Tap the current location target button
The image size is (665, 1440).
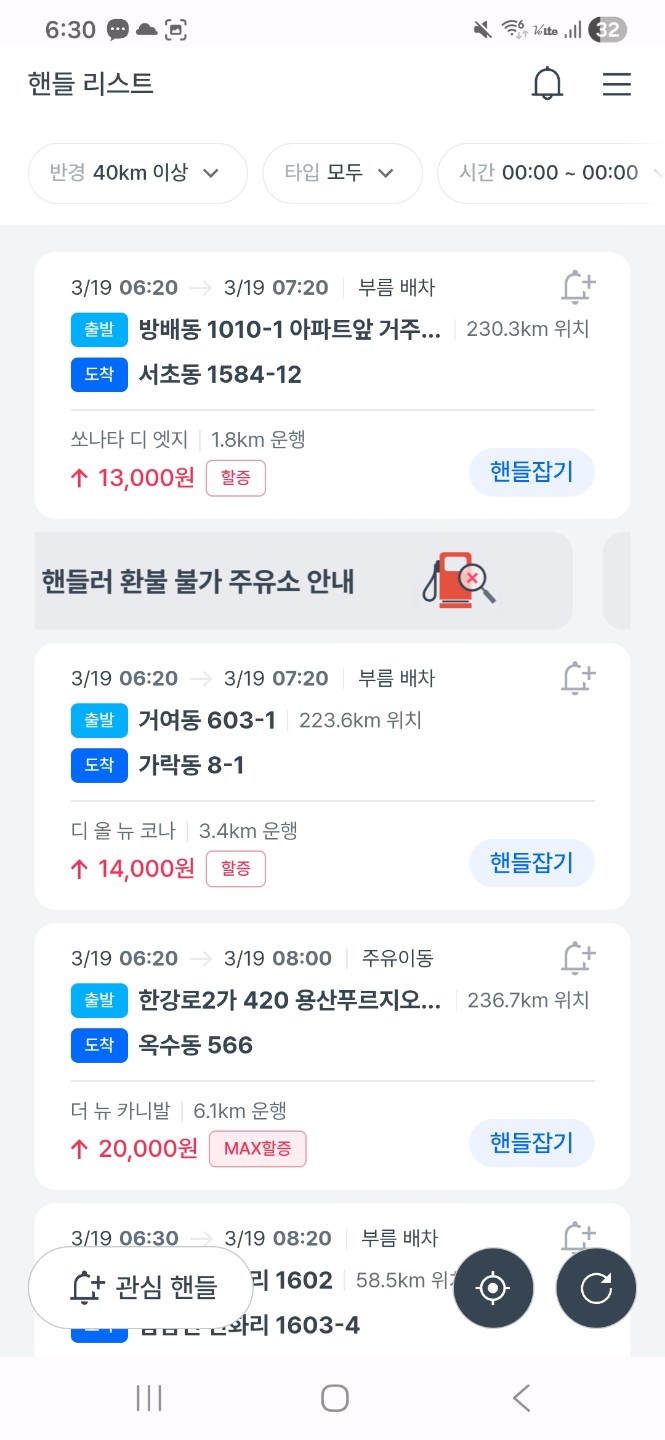tap(493, 1288)
